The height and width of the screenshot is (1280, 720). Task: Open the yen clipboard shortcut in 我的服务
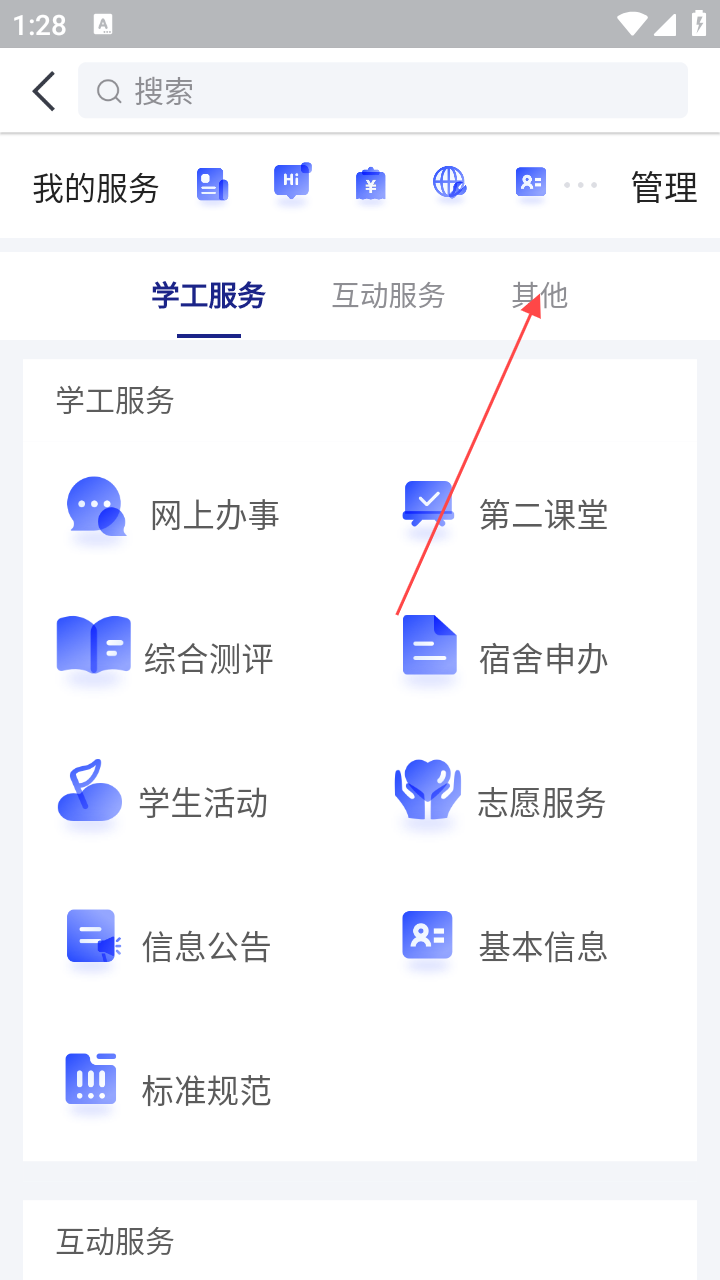(371, 185)
